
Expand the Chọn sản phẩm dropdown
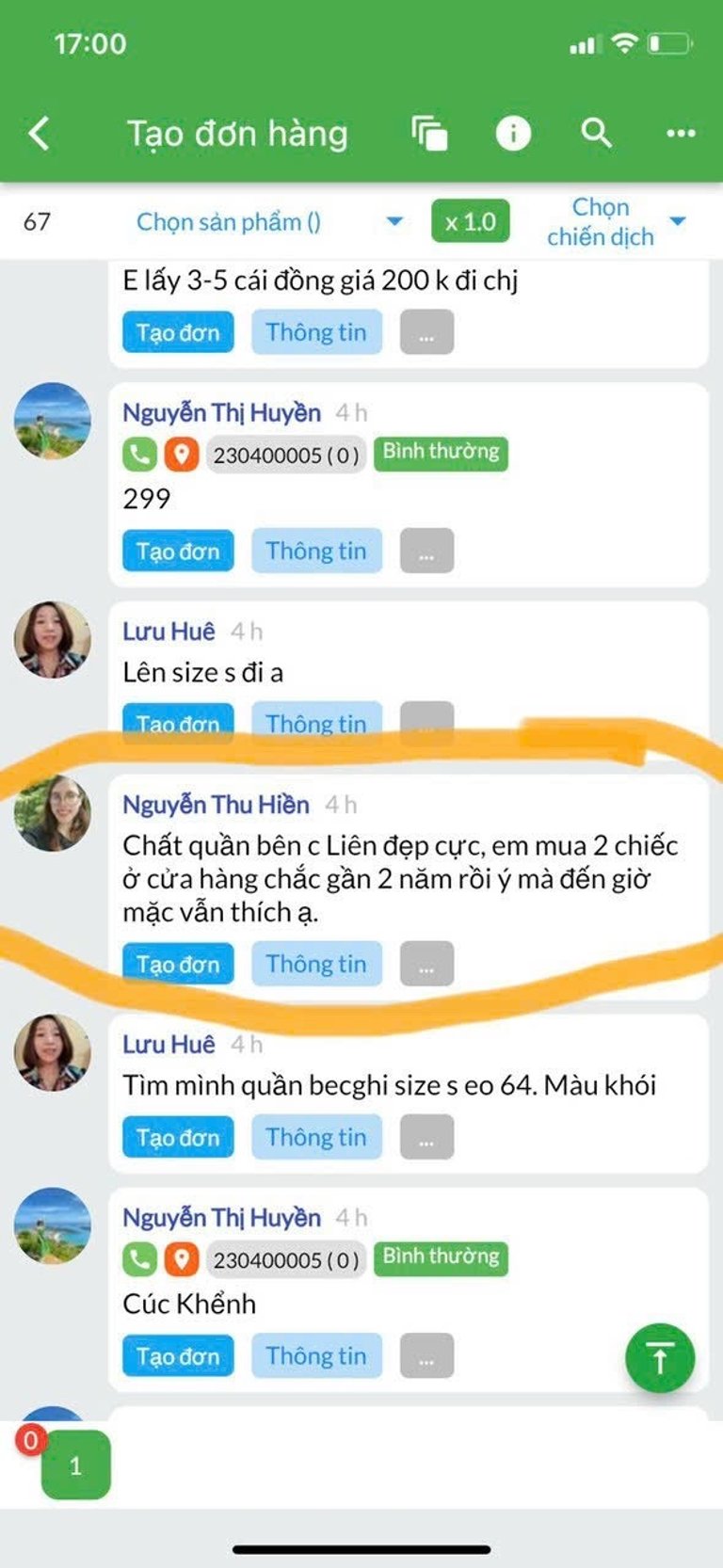tap(269, 222)
